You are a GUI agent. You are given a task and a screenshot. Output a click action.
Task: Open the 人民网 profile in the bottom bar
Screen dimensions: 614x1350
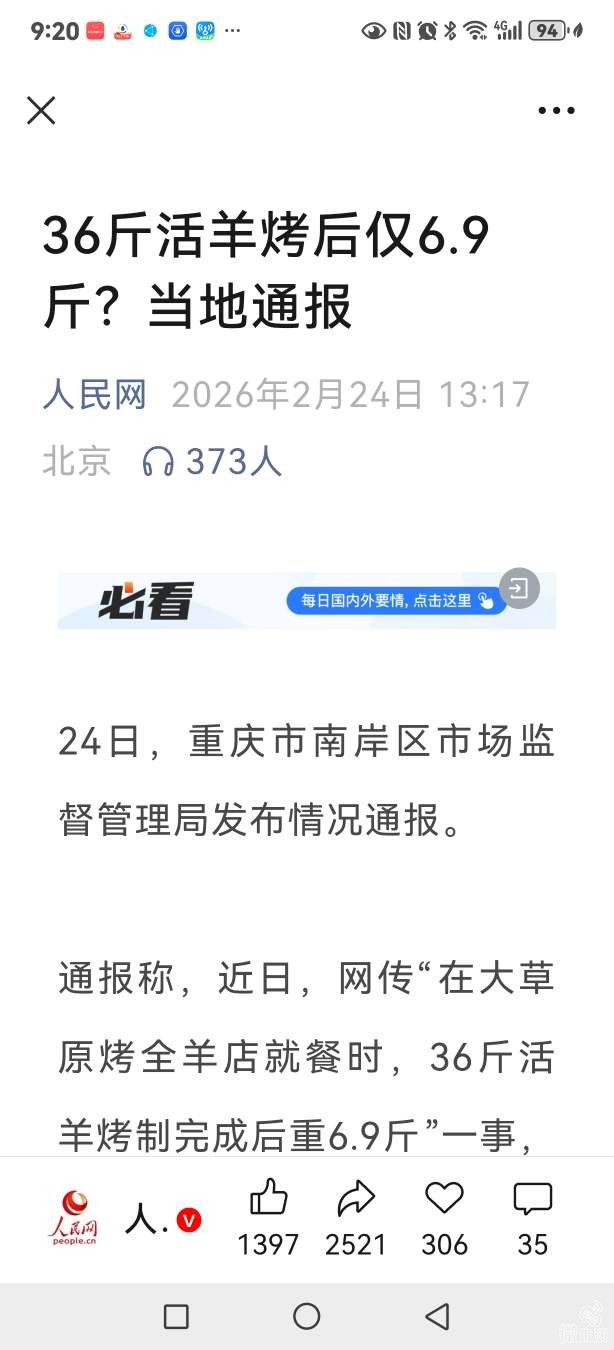point(76,1219)
